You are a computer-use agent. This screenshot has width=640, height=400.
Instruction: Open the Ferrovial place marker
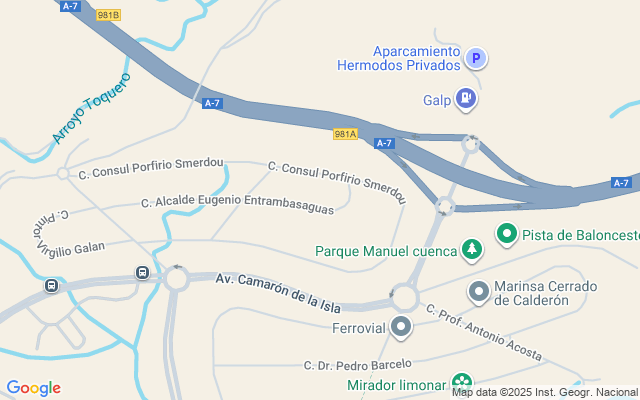pos(402,326)
